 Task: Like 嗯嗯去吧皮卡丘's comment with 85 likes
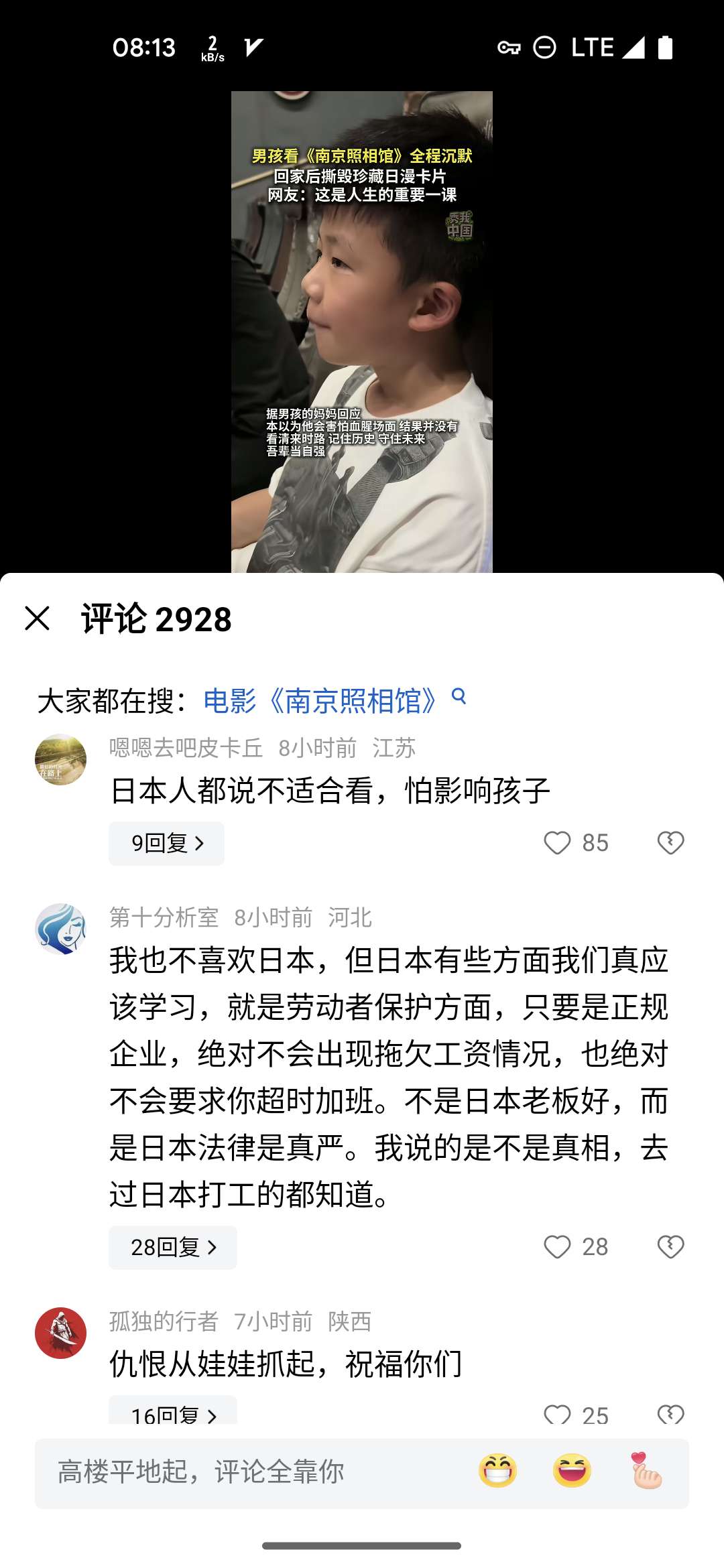click(x=558, y=843)
